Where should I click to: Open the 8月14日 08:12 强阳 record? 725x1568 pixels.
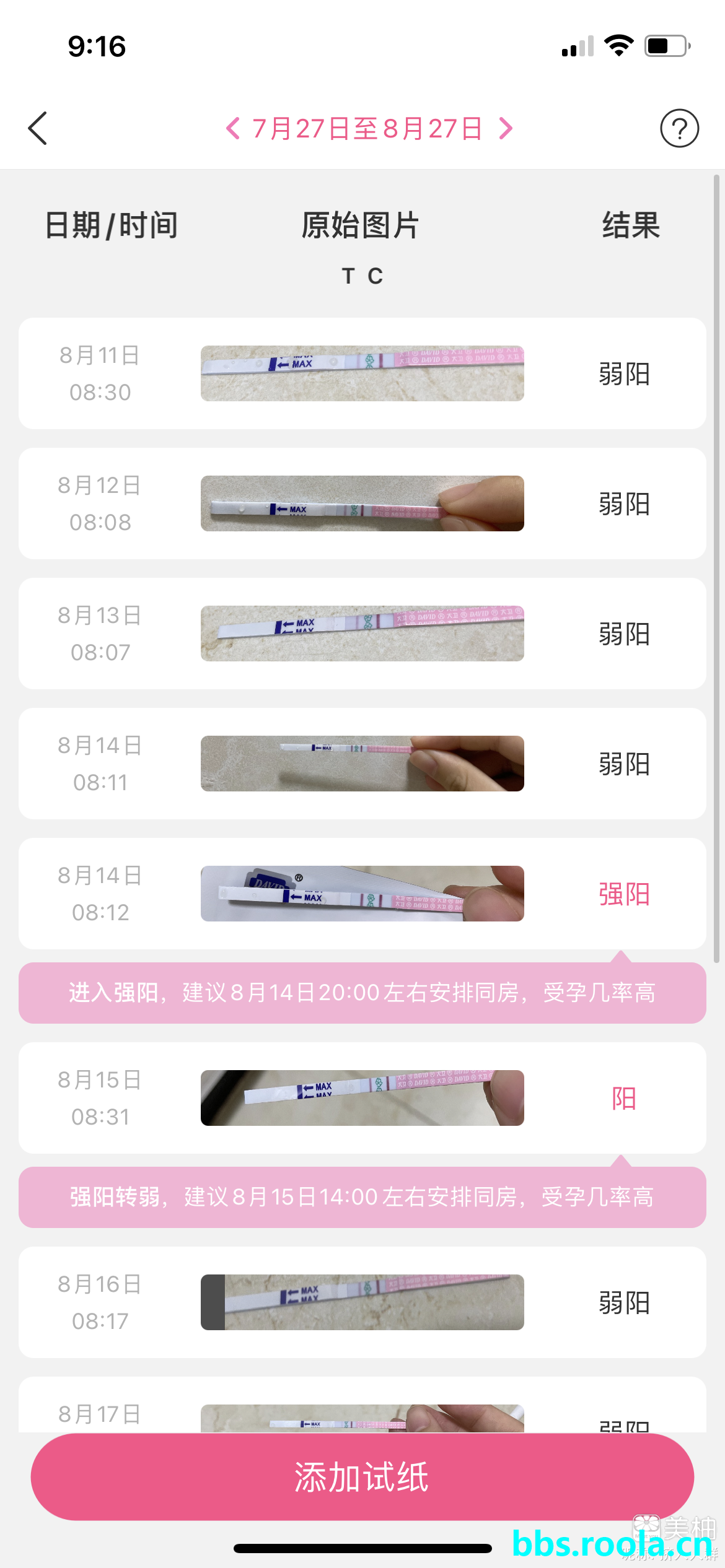(x=362, y=894)
